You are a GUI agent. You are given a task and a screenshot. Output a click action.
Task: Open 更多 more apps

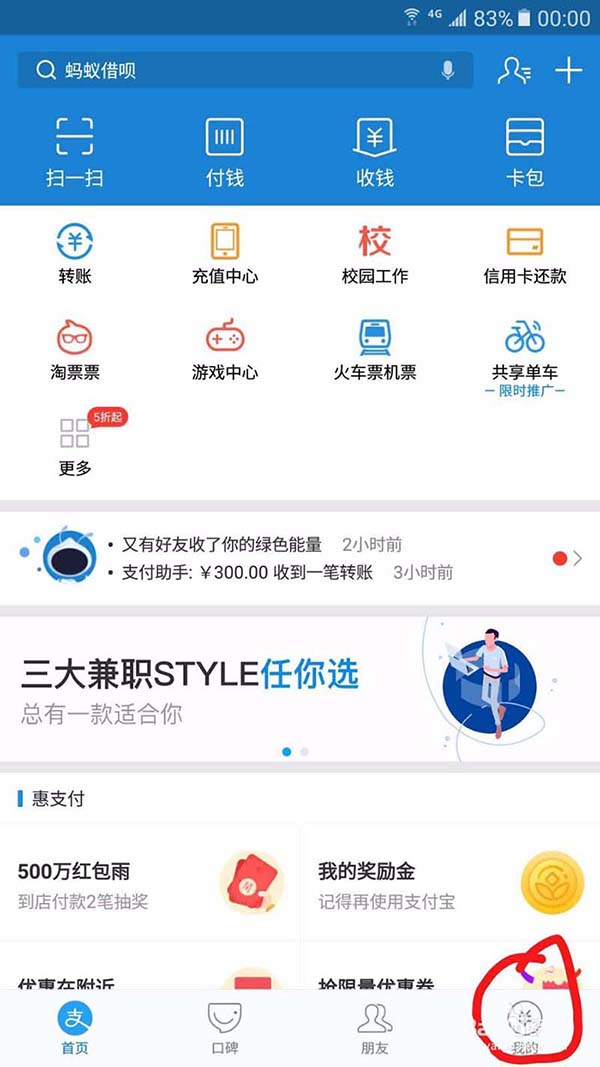tap(75, 445)
